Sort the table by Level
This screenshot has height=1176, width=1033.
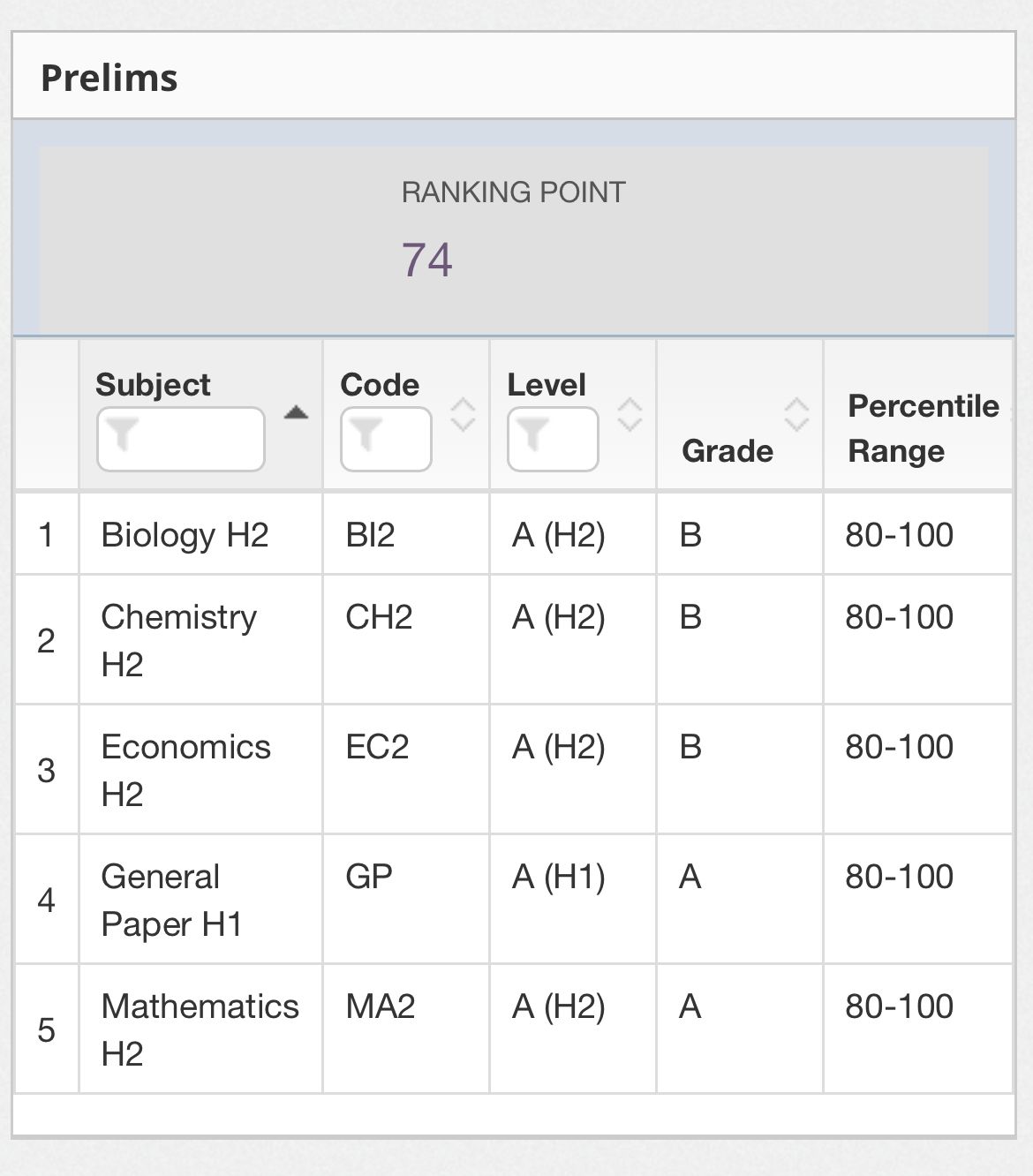pos(630,414)
